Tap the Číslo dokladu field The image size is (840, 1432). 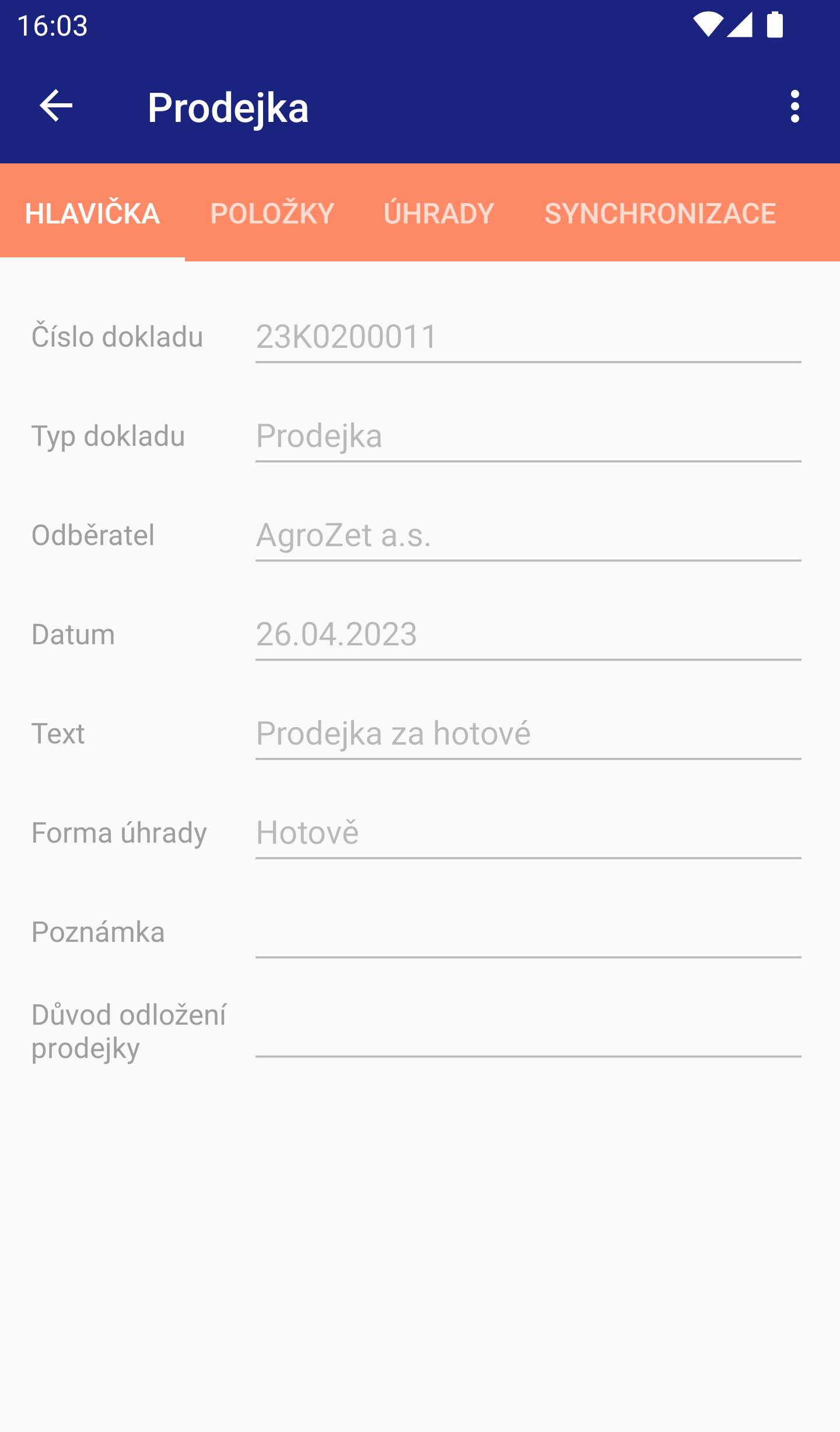(x=528, y=337)
